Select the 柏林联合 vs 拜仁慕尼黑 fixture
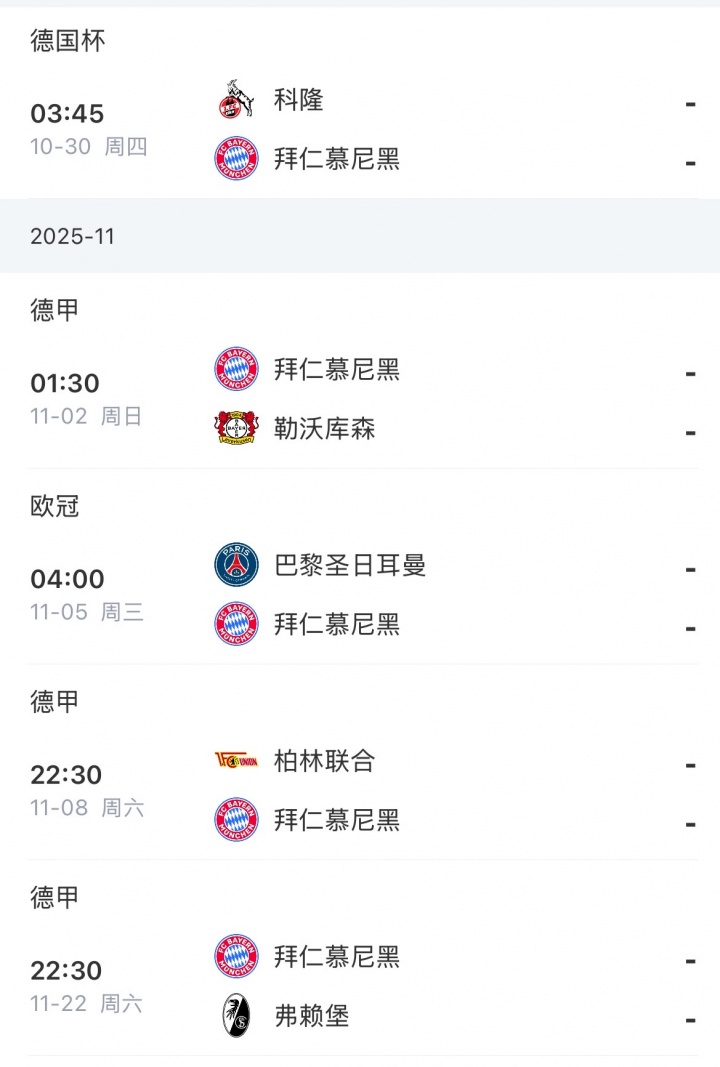The image size is (720, 1067). point(360,790)
